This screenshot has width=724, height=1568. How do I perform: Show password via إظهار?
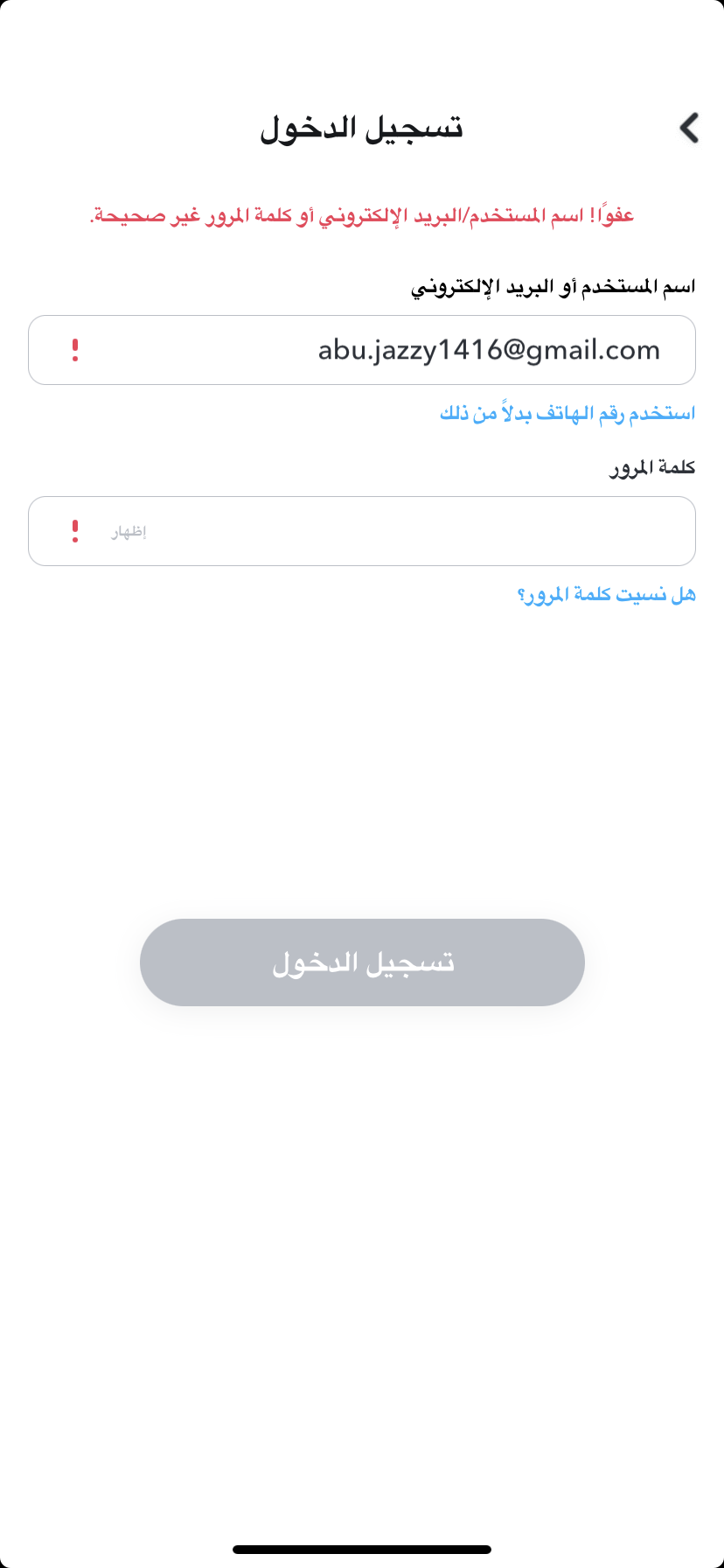pos(129,532)
